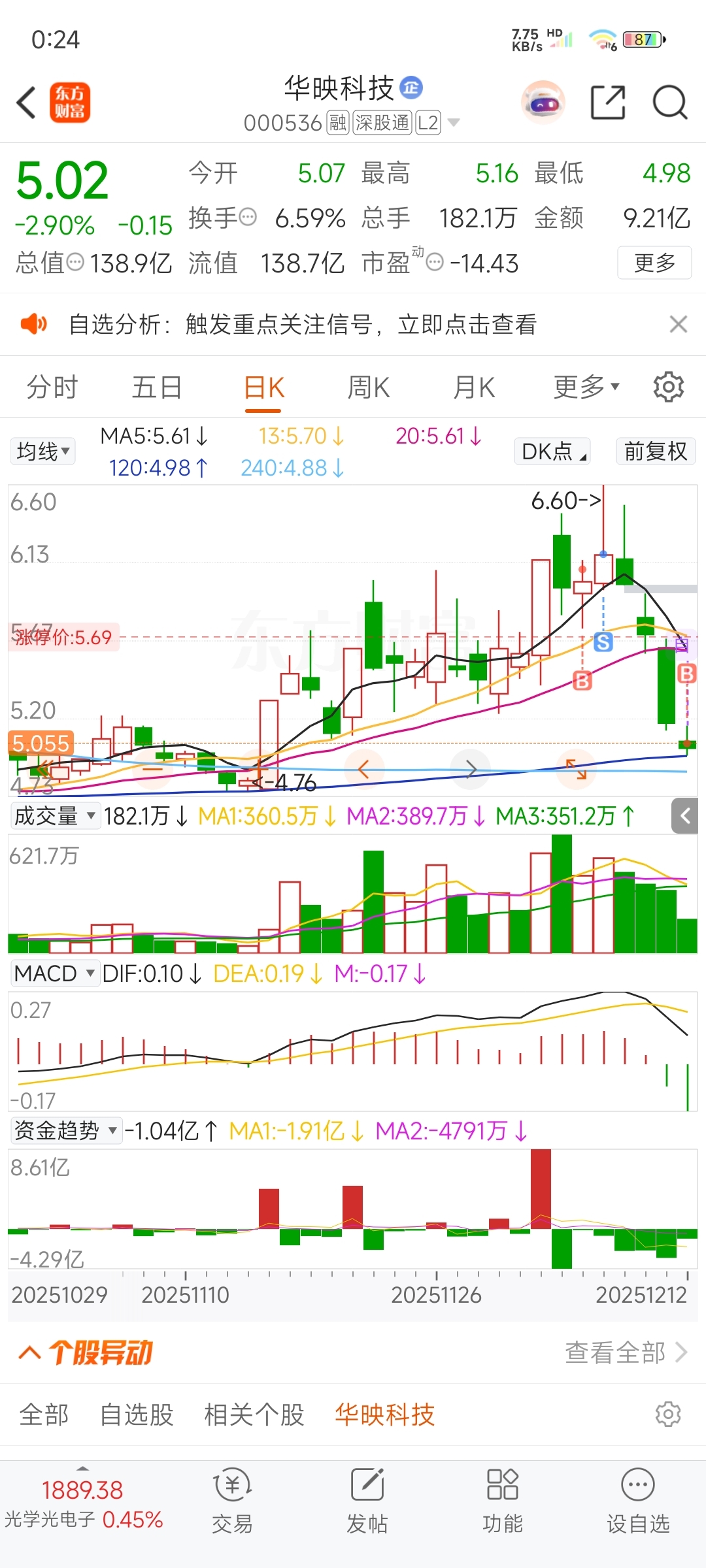Expand the 更多 chart period dropdown
706x1568 pixels.
tap(586, 387)
